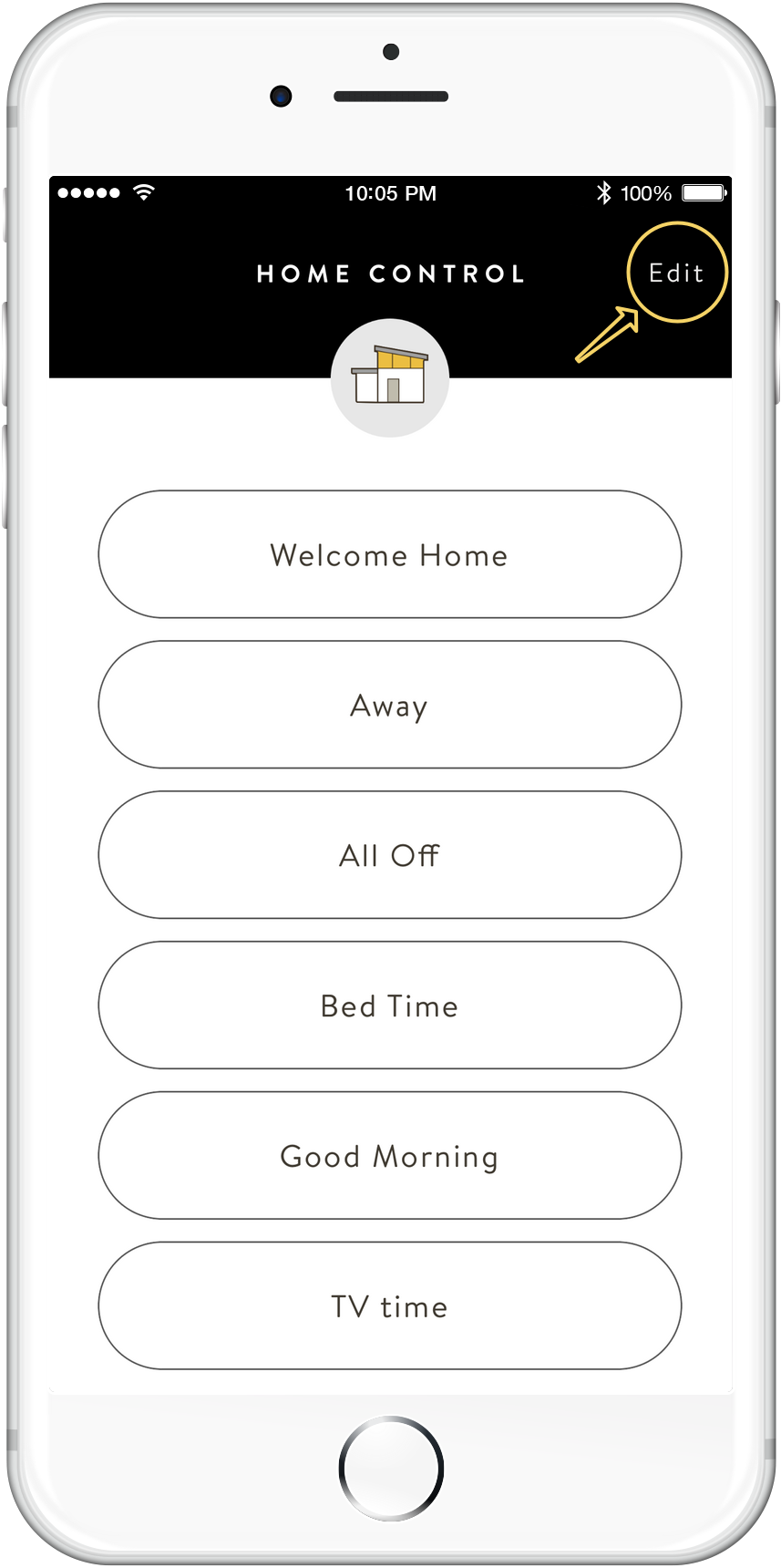
Task: Start the Bed Time scene
Action: [x=390, y=1006]
